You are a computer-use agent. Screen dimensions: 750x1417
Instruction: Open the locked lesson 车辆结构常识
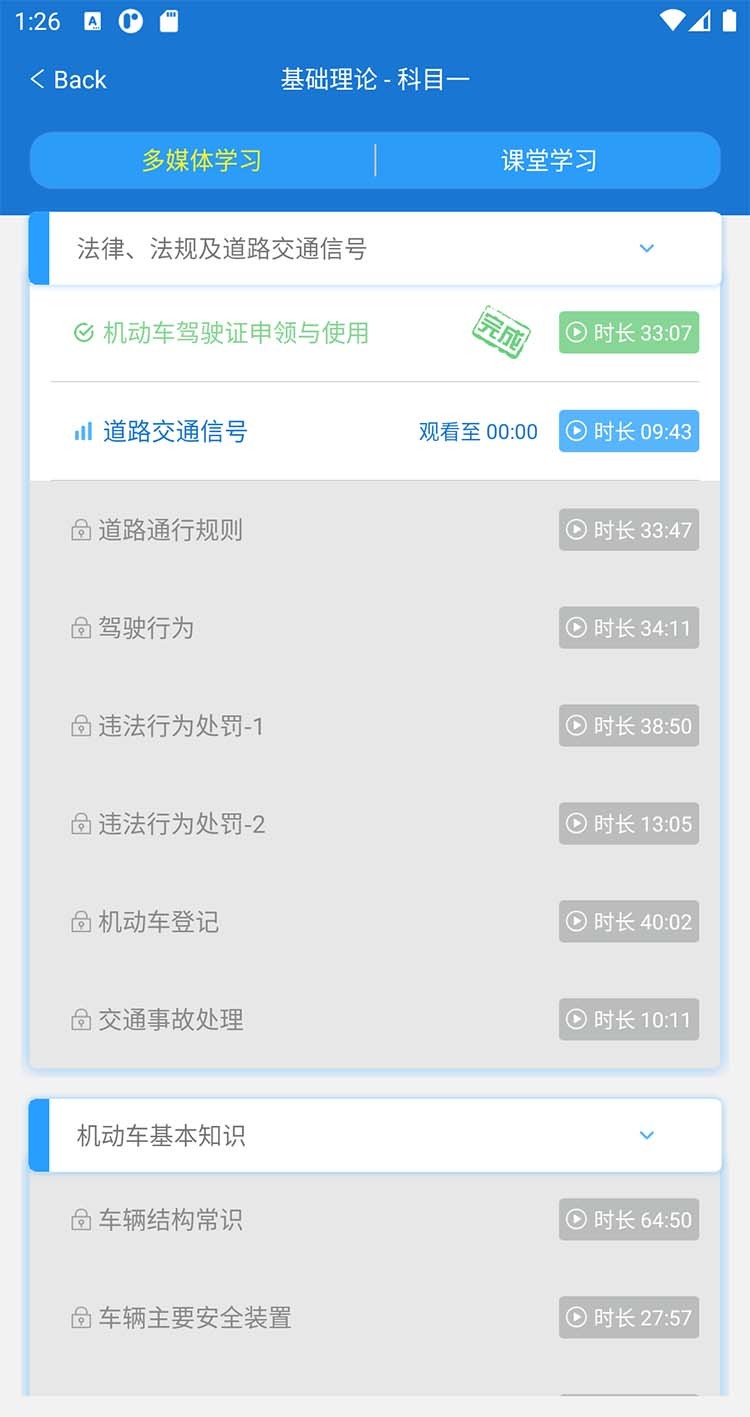pos(170,1220)
